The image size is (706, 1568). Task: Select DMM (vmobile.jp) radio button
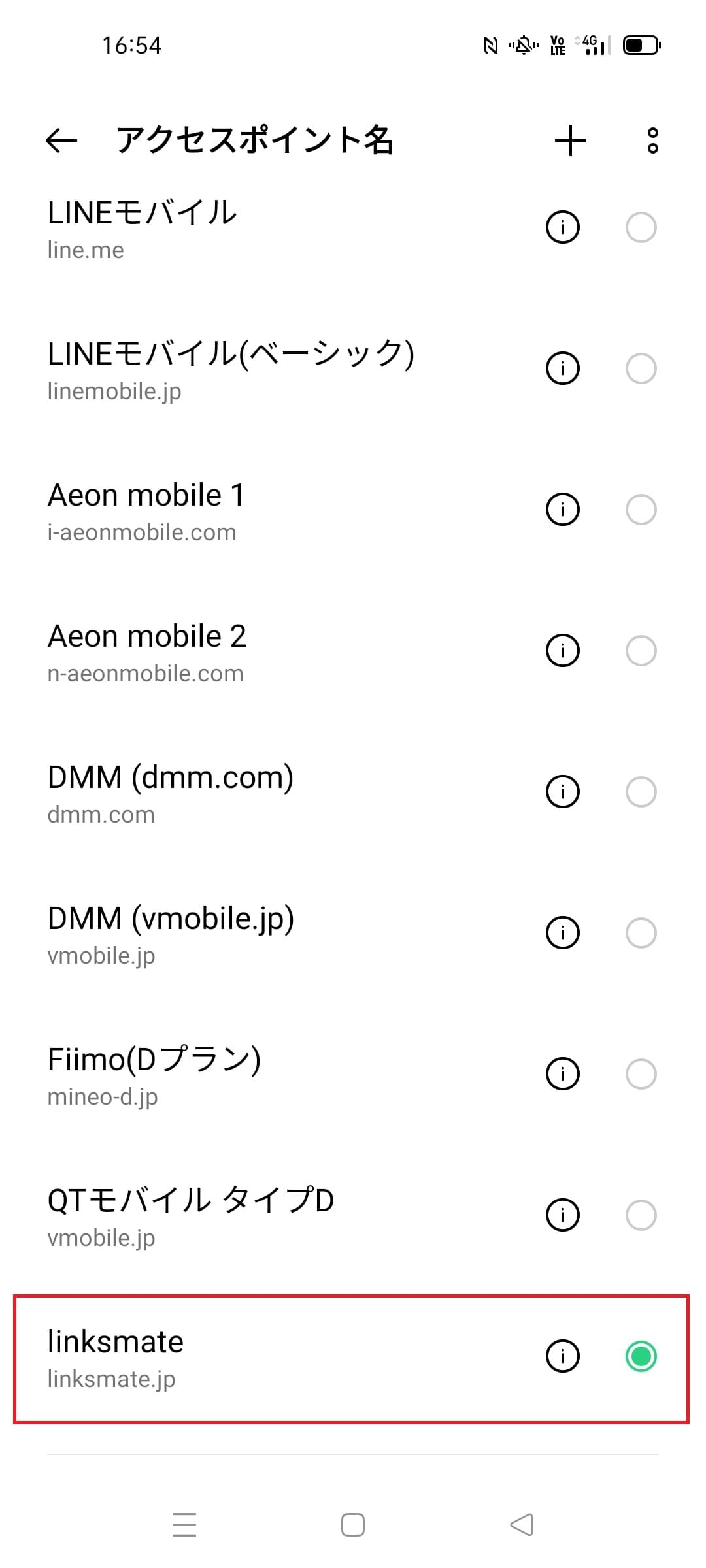point(641,932)
